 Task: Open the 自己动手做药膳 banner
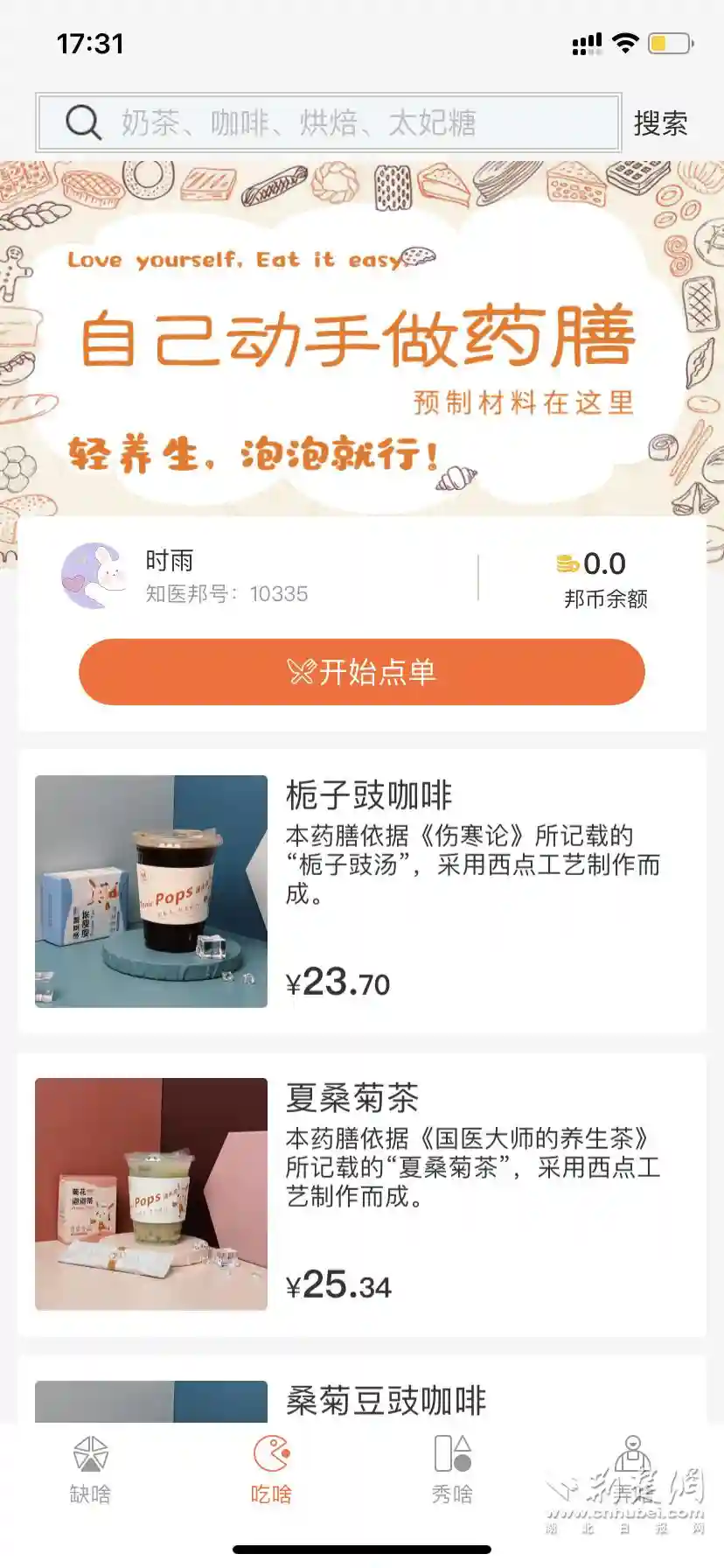pyautogui.click(x=362, y=350)
